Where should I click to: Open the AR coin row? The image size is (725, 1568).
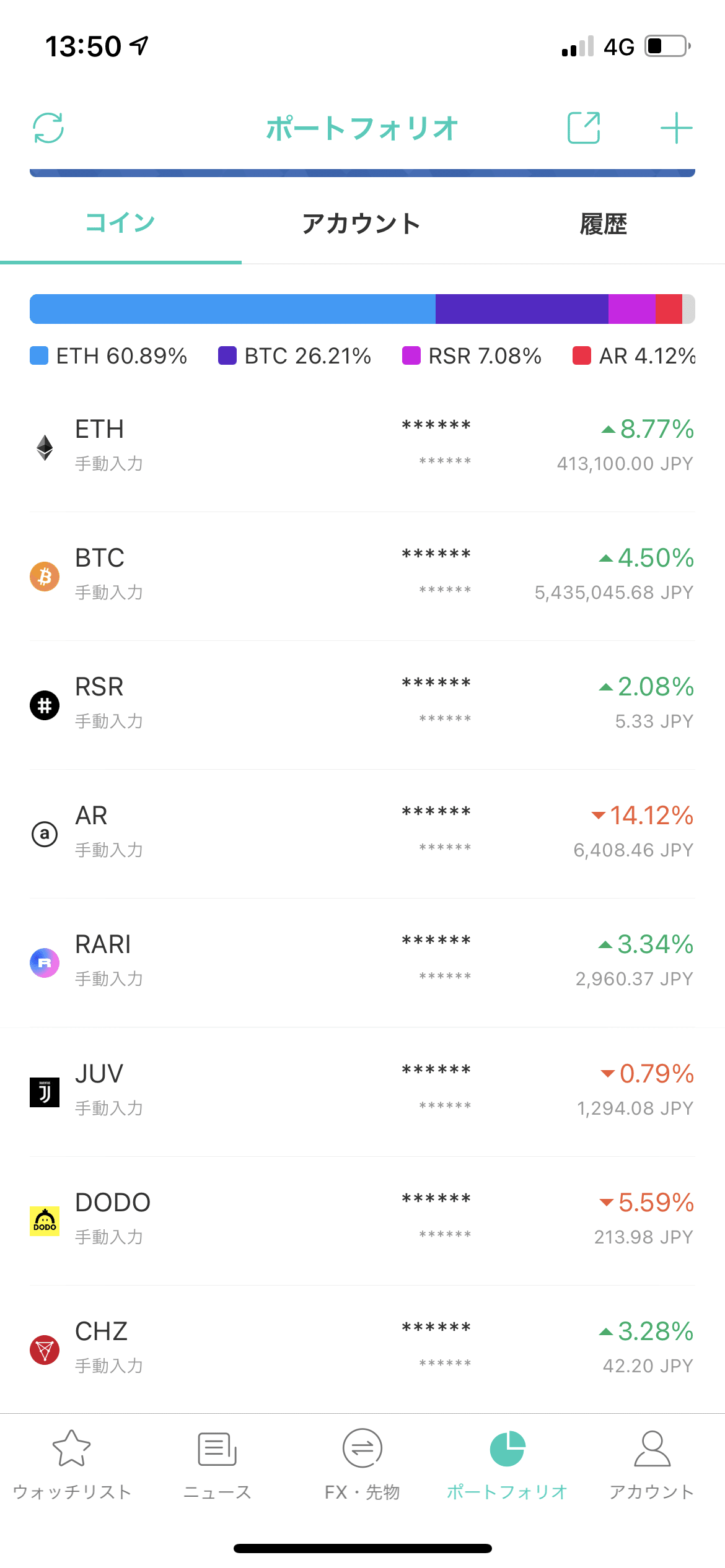coord(362,834)
